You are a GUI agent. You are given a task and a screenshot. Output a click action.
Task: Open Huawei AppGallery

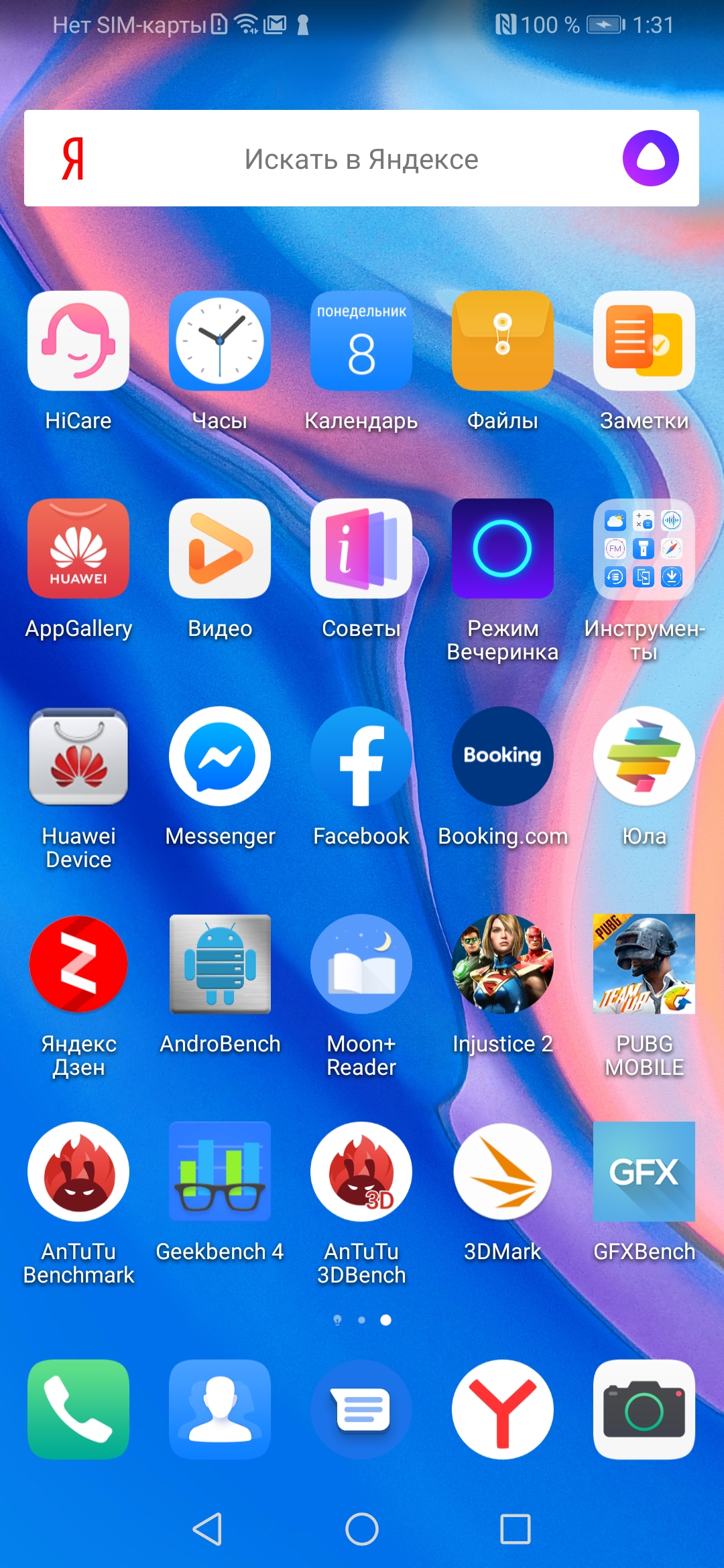click(x=78, y=549)
